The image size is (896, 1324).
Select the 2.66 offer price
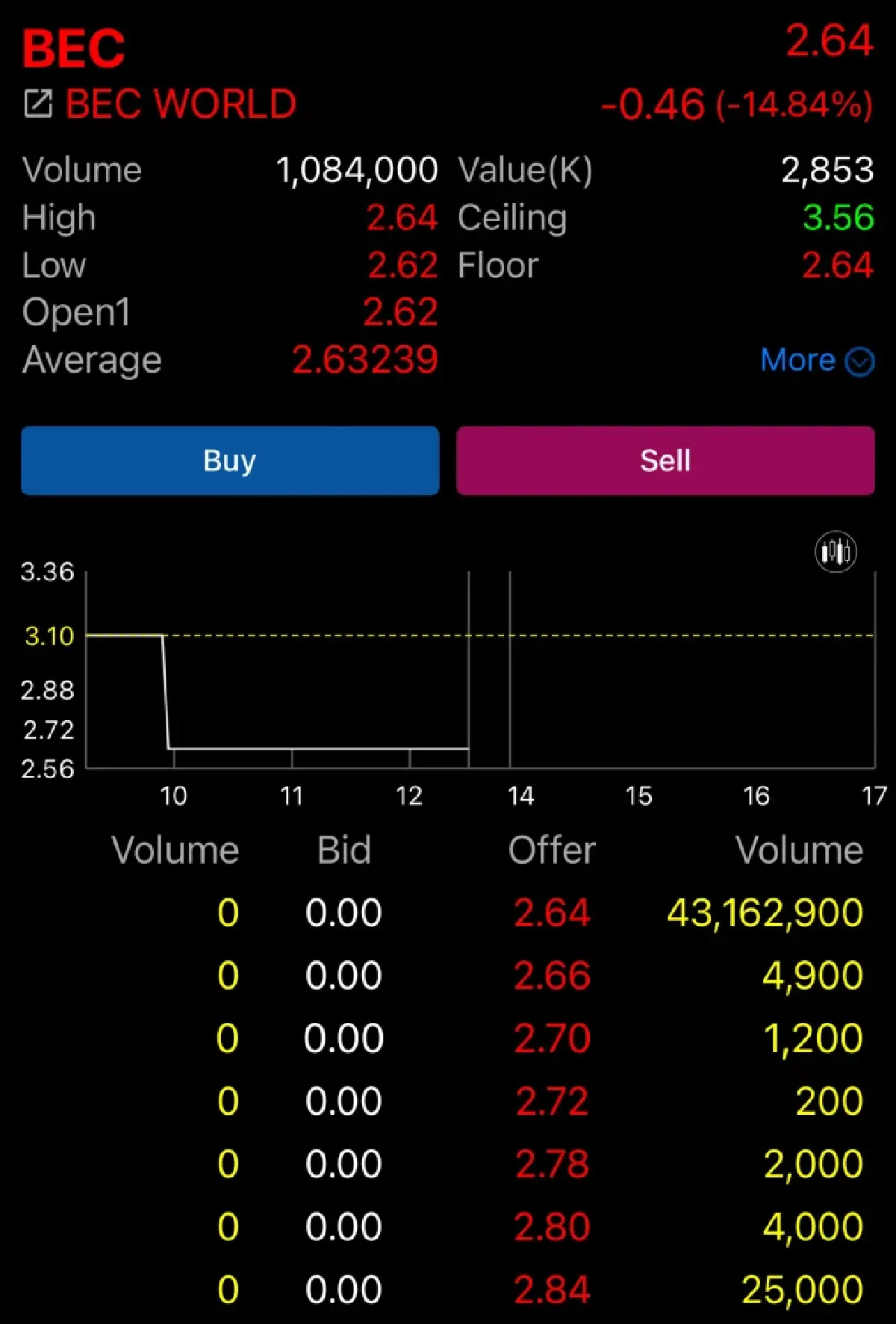pos(550,976)
